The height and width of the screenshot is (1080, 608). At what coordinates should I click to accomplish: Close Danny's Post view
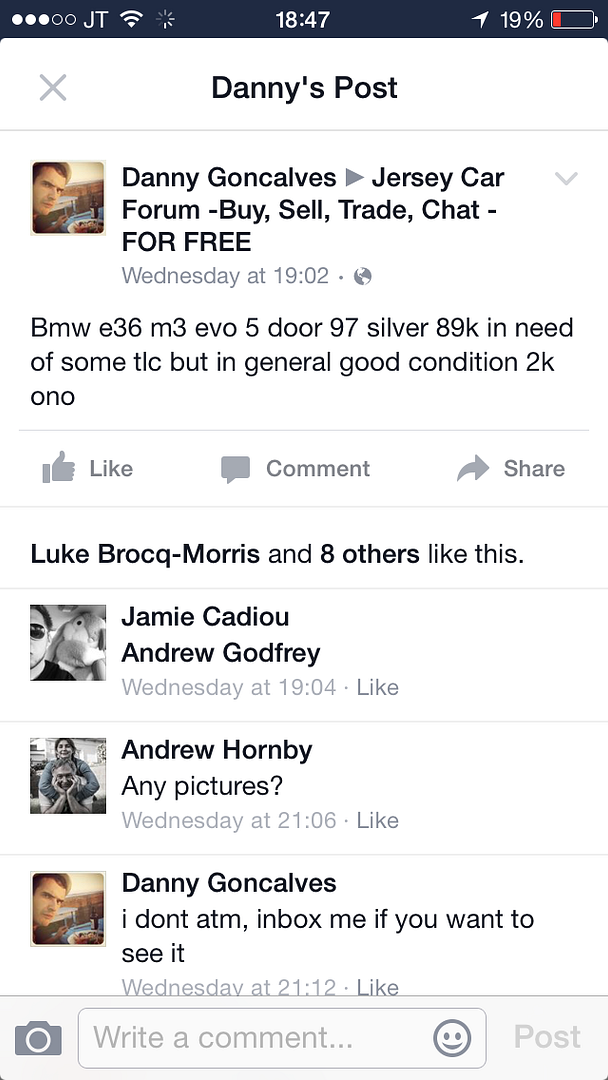[52, 88]
